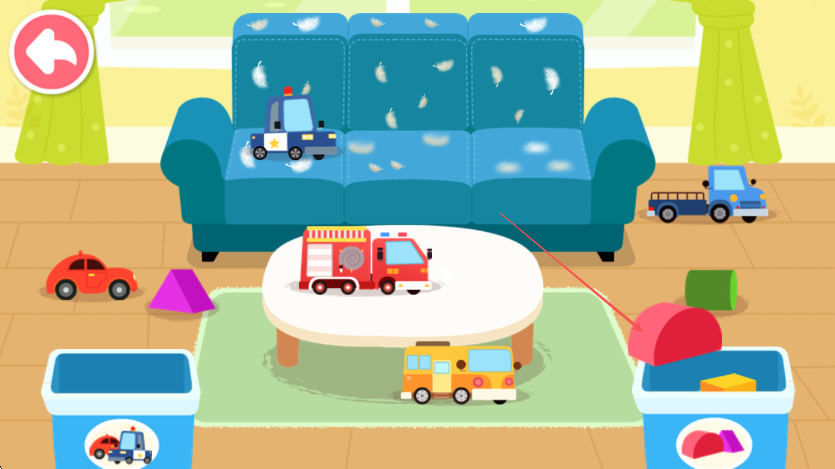This screenshot has width=835, height=469.
Task: Select the red semicircle block
Action: pos(673,333)
